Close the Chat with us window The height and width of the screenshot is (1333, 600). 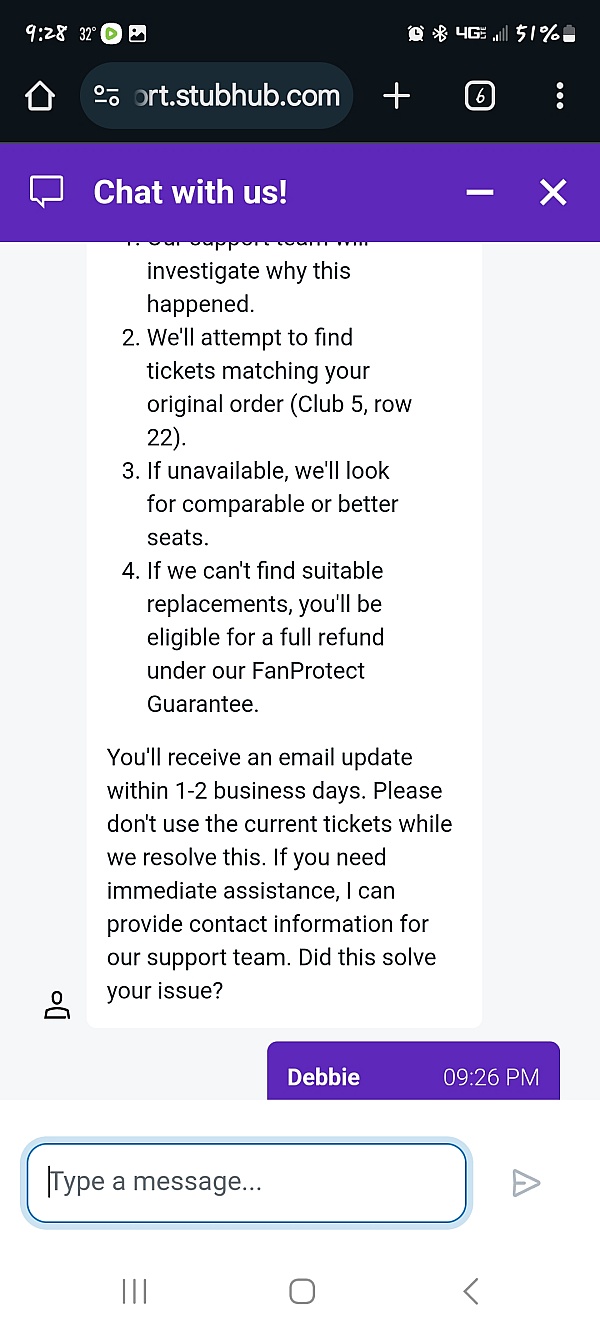[x=553, y=192]
